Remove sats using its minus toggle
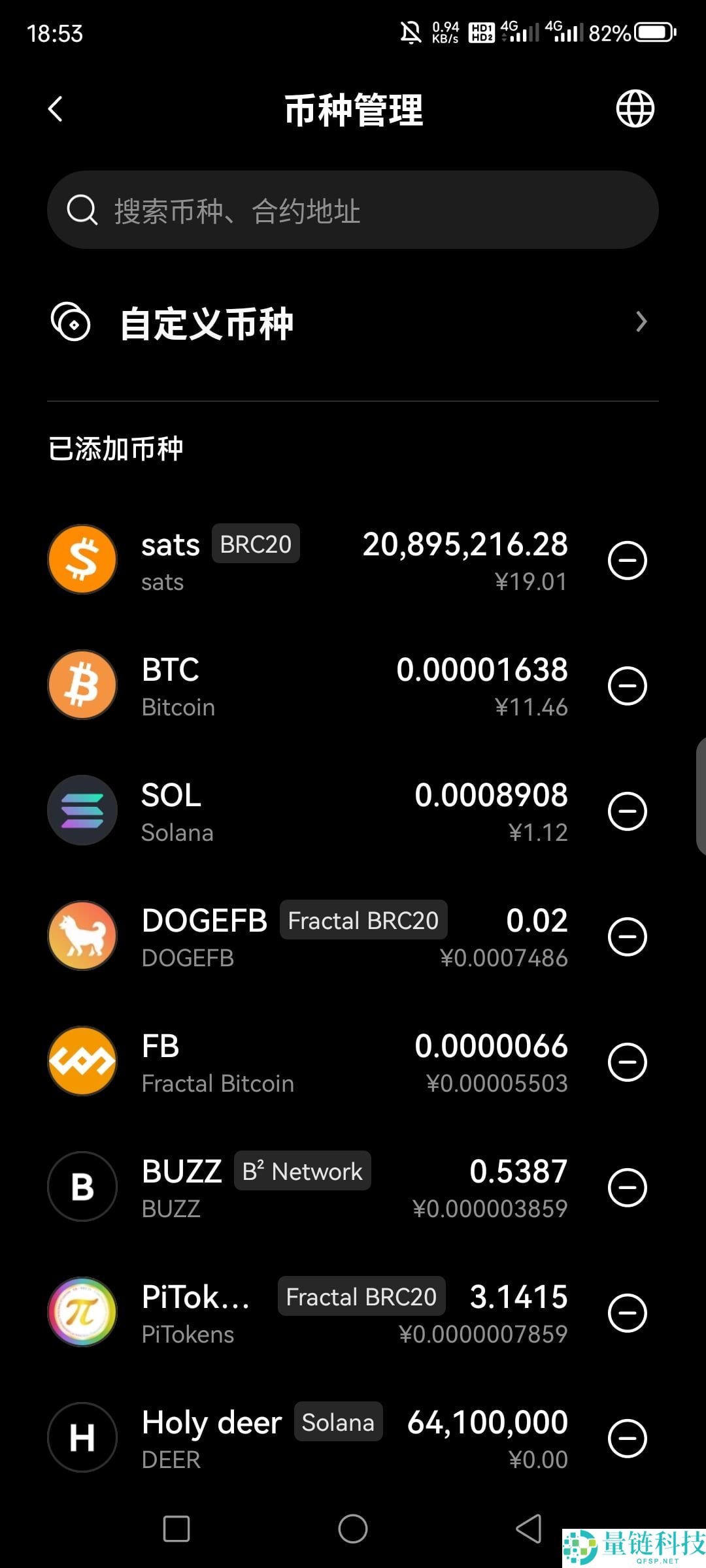 point(628,560)
